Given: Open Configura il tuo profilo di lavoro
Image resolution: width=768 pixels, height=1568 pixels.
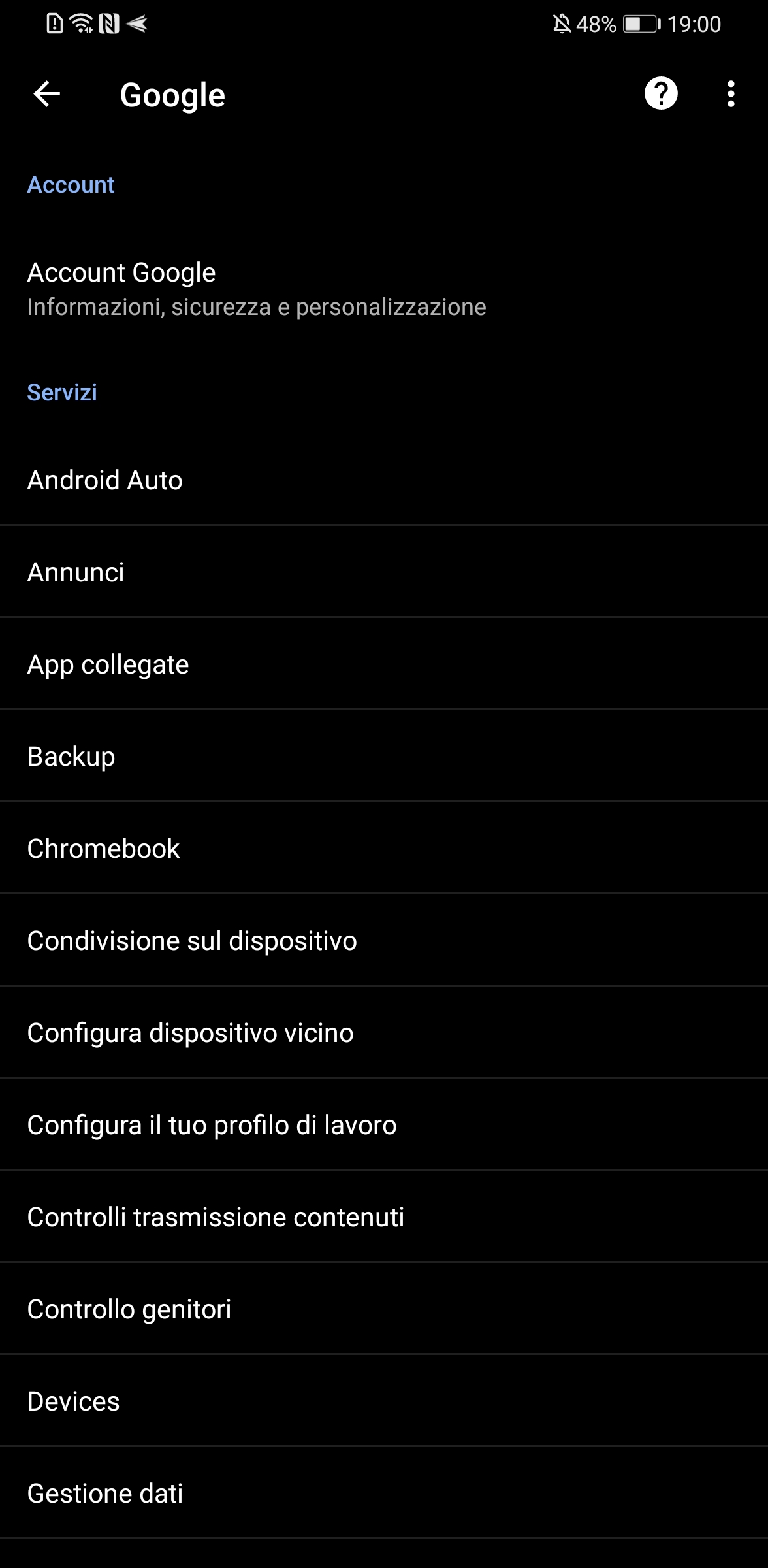Looking at the screenshot, I should click(x=384, y=1124).
